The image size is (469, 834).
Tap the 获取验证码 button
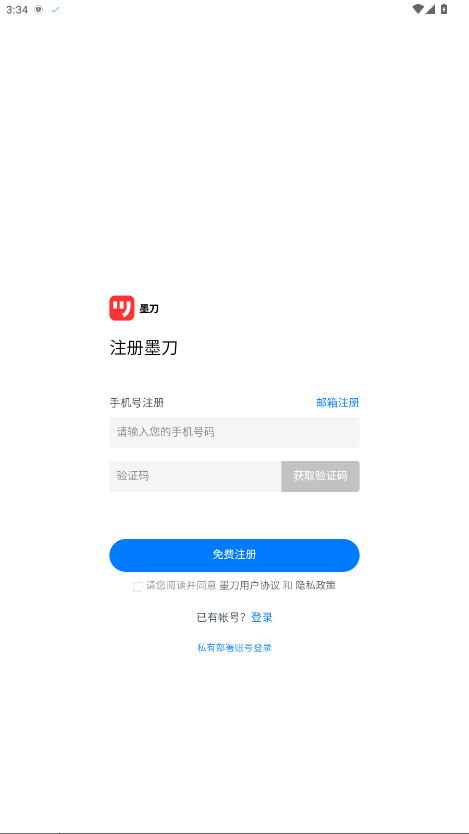[321, 476]
